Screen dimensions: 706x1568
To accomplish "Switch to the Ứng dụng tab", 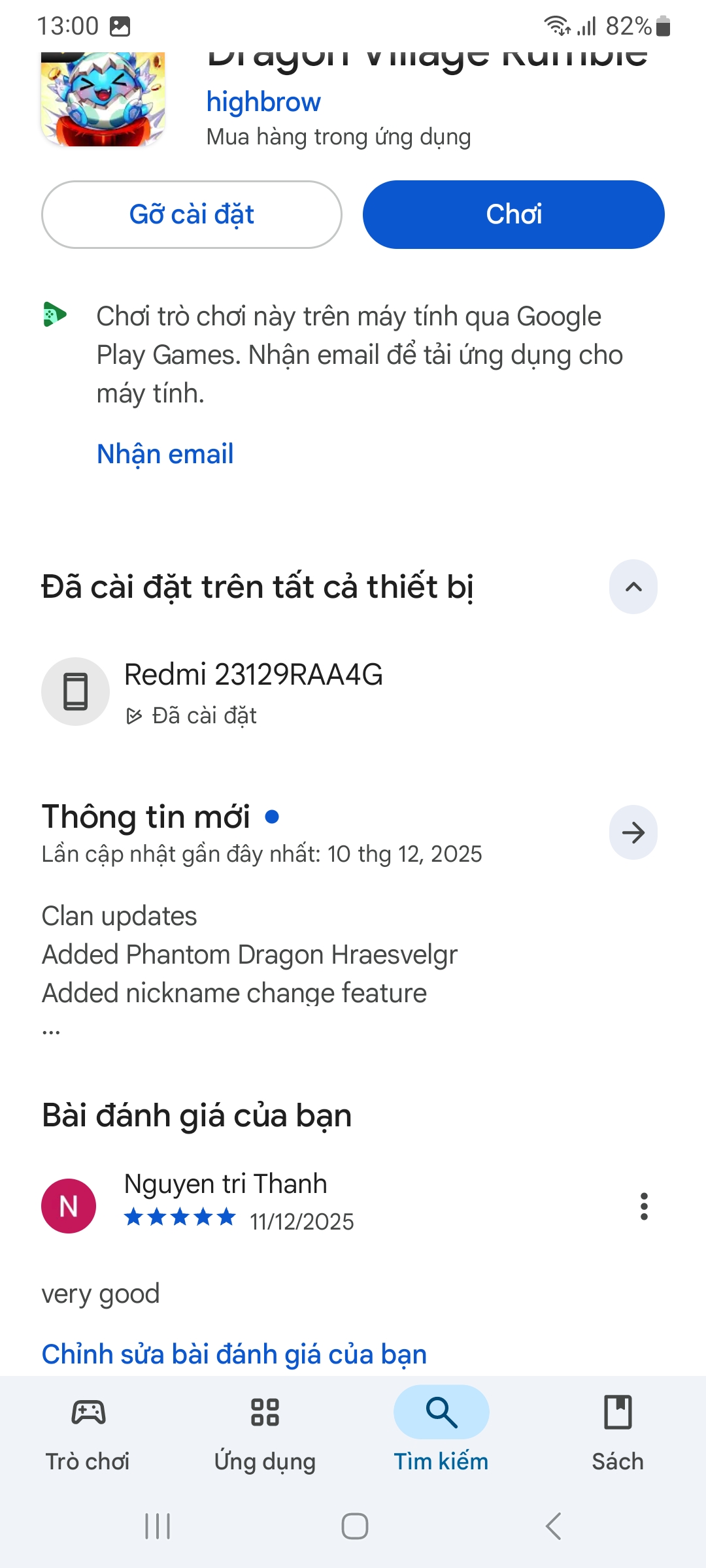I will click(x=265, y=1431).
